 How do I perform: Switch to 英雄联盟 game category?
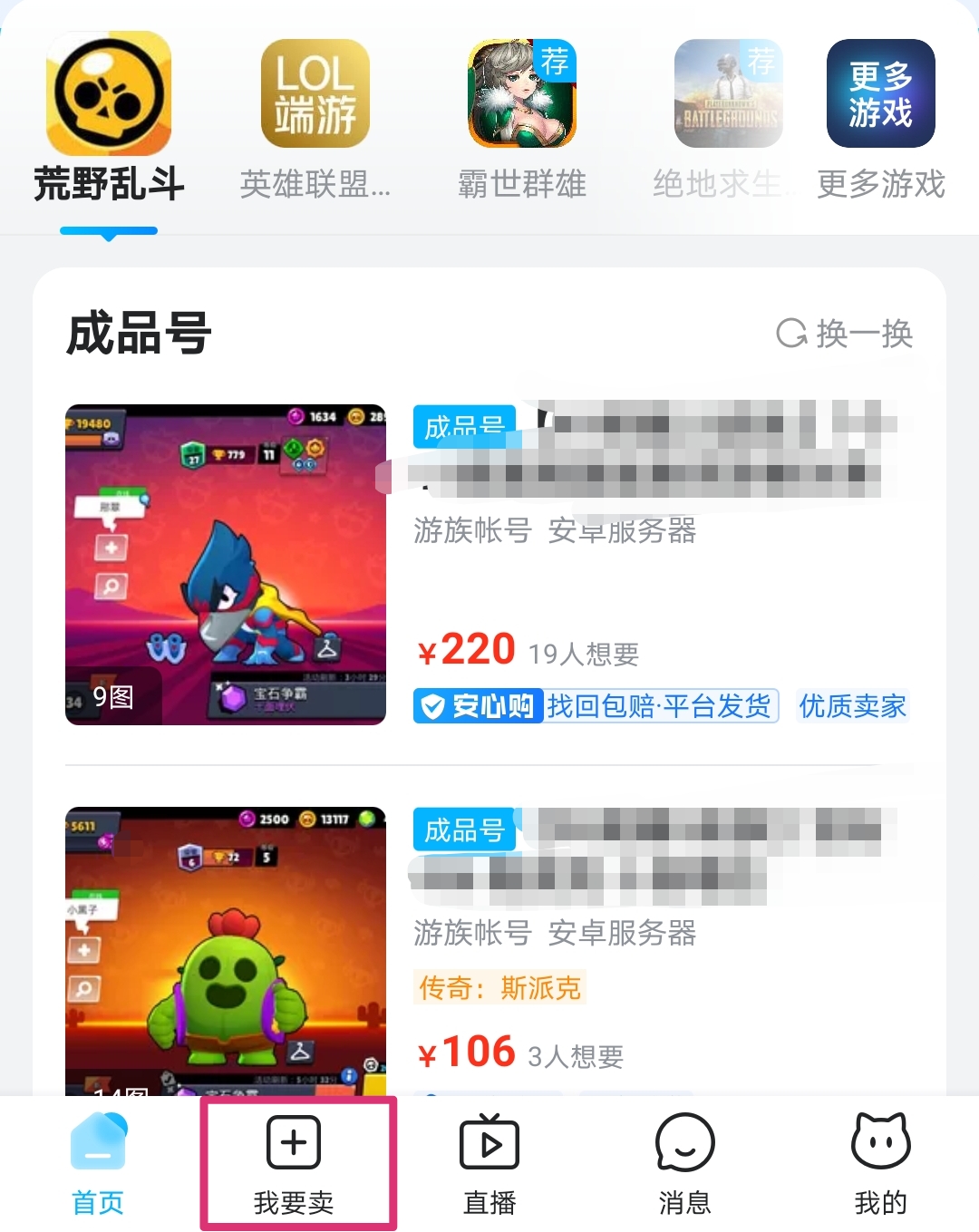click(315, 118)
